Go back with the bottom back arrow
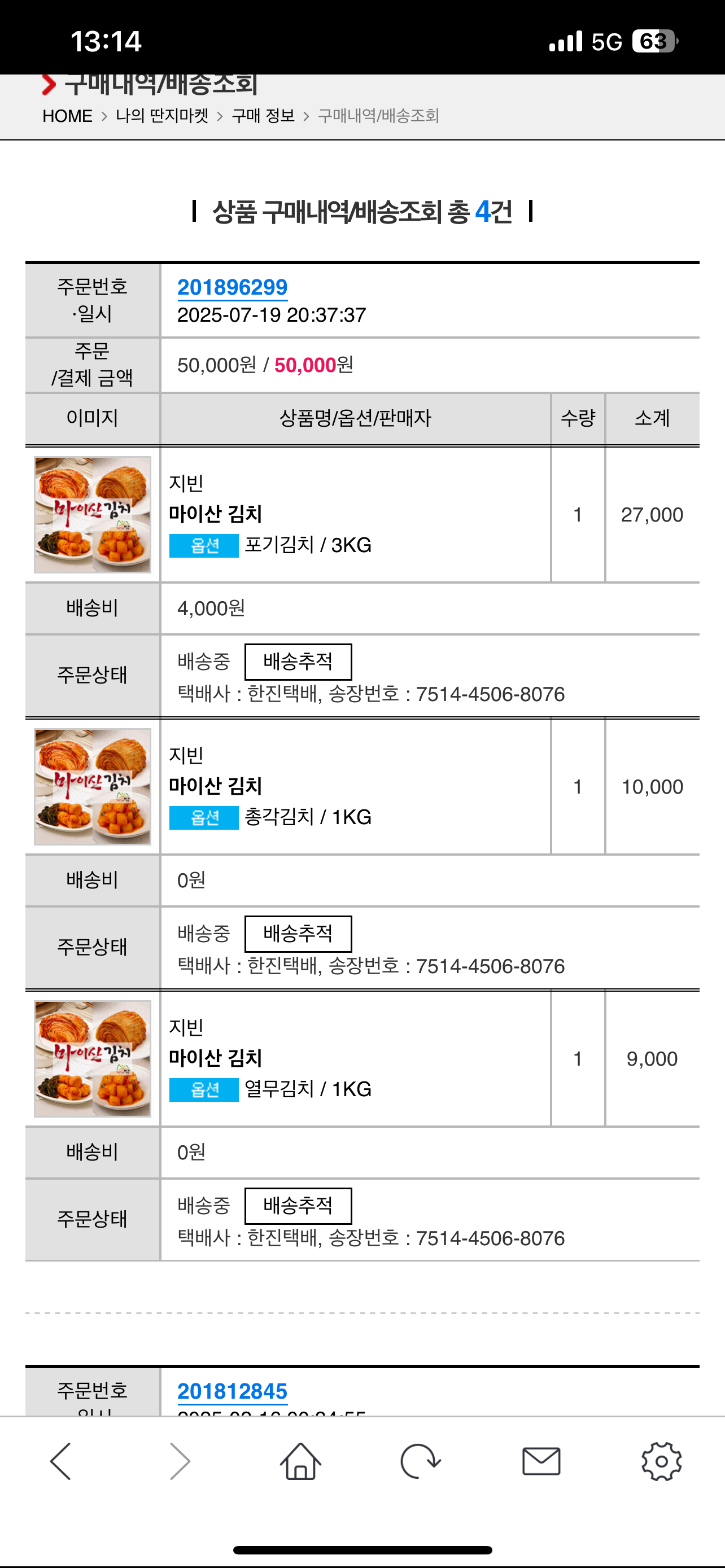 [x=61, y=1461]
